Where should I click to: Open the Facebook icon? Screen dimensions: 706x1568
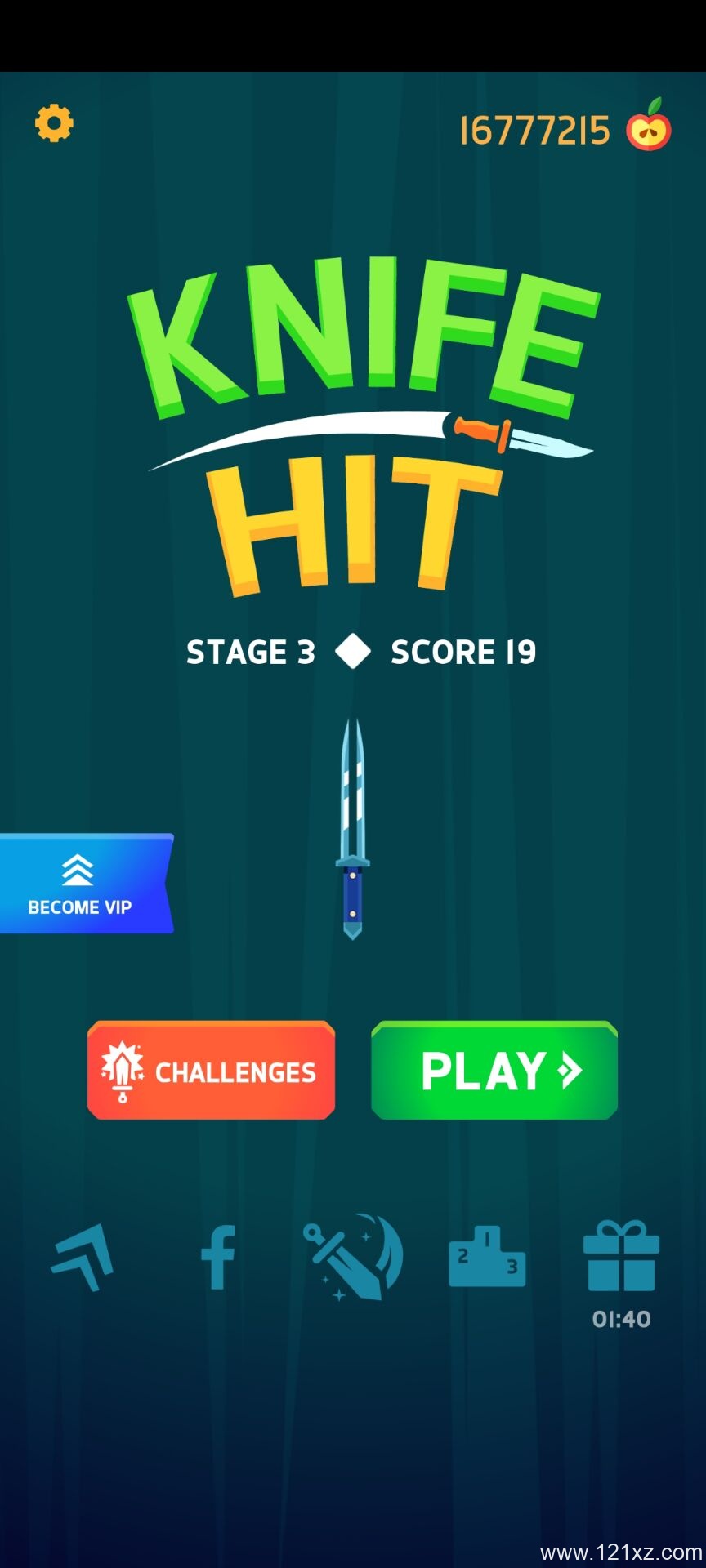click(219, 1258)
